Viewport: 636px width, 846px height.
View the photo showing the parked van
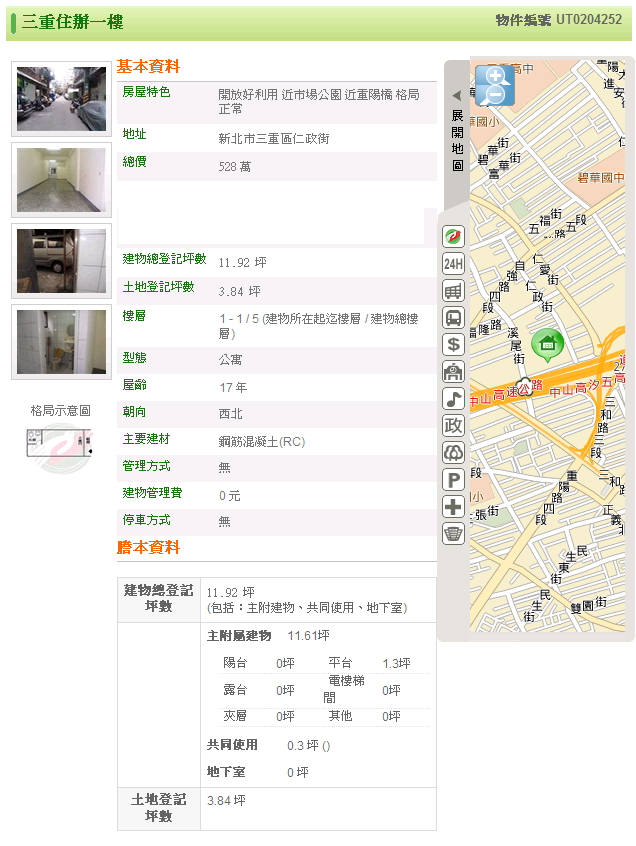(61, 261)
